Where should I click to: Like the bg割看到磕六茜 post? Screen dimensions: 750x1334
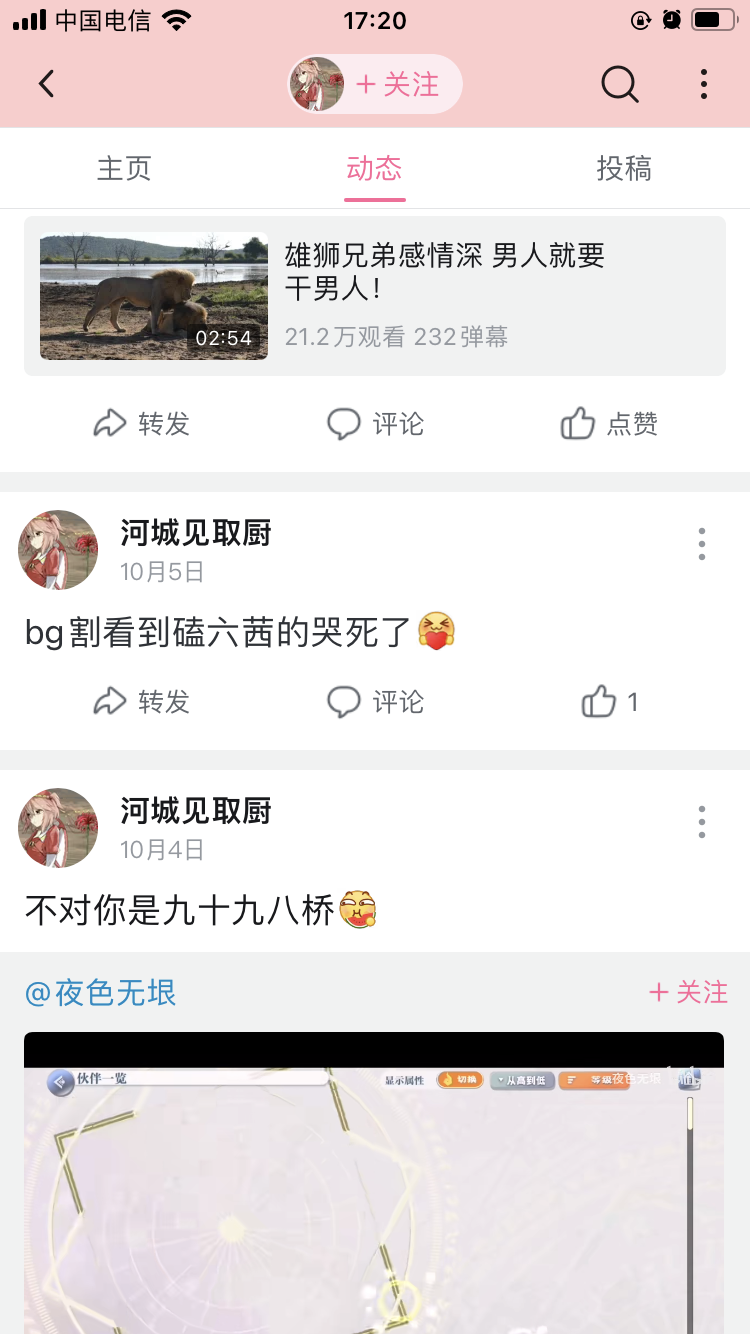pos(609,702)
